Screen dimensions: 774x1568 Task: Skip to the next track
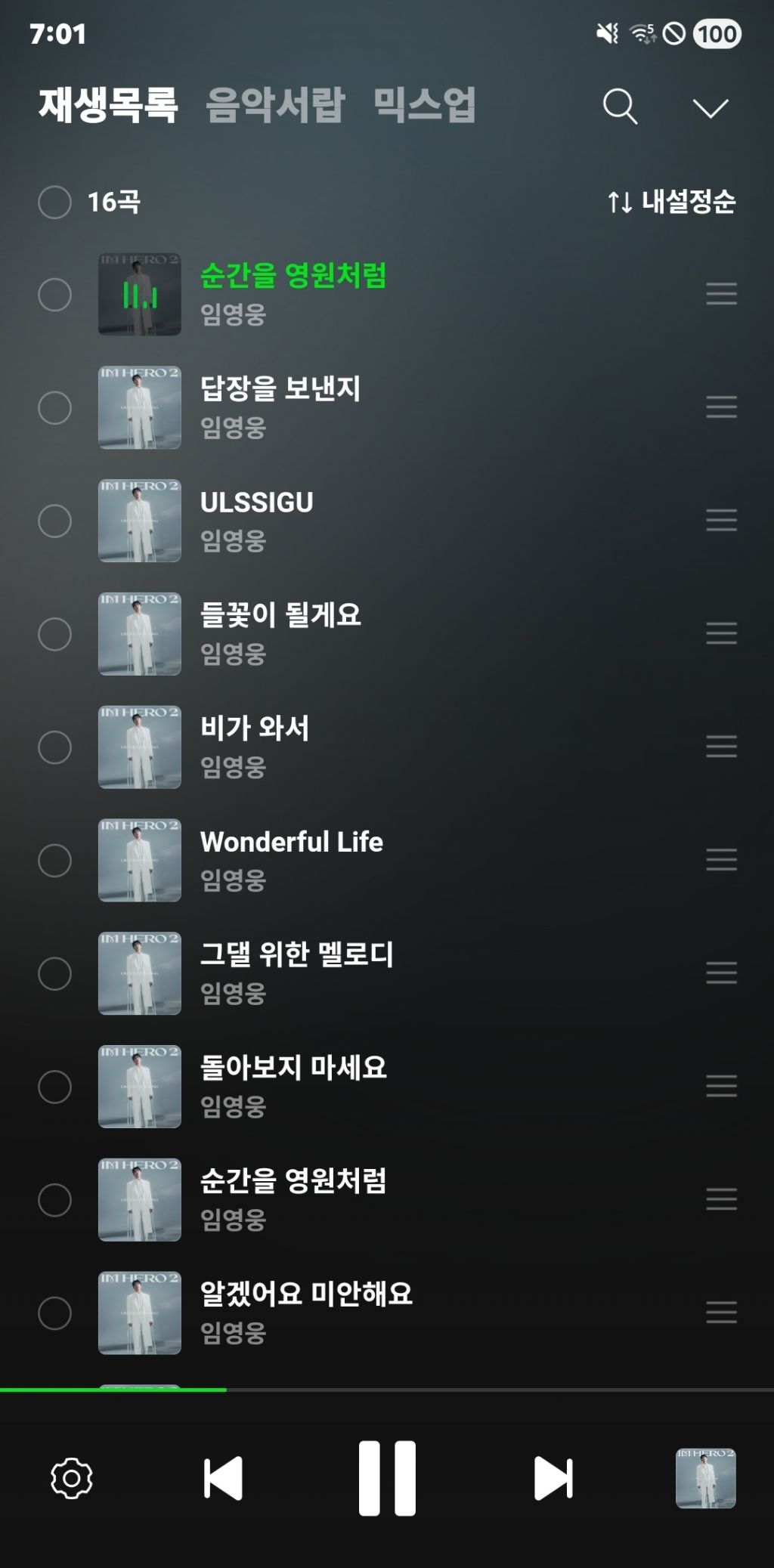553,1478
